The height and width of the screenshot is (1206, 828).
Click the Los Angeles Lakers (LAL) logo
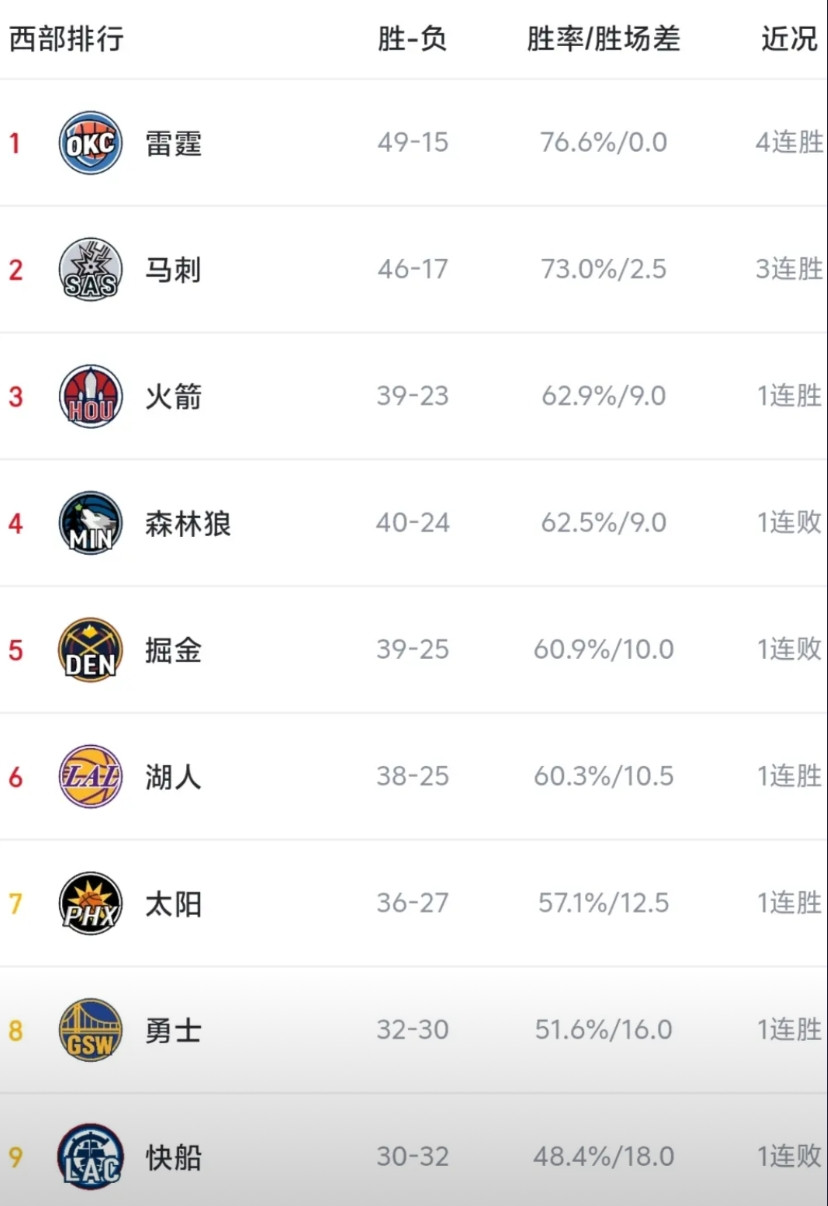click(90, 776)
